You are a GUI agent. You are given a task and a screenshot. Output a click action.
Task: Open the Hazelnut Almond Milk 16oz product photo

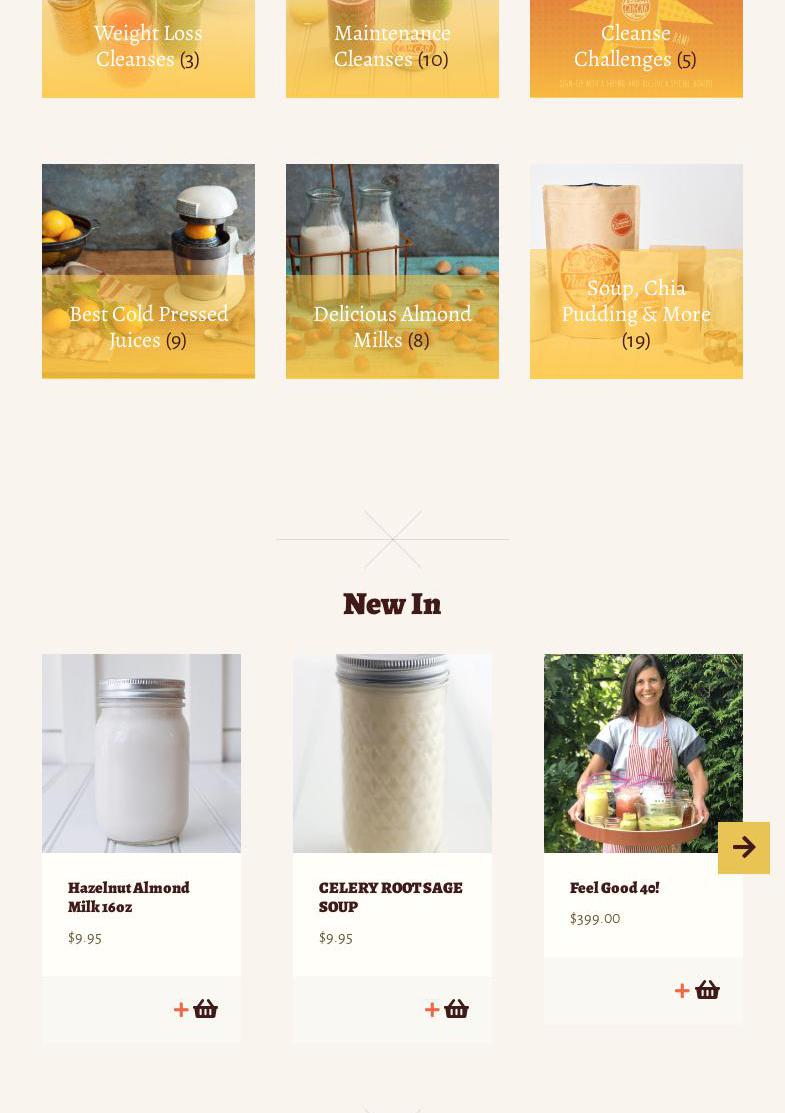click(141, 753)
